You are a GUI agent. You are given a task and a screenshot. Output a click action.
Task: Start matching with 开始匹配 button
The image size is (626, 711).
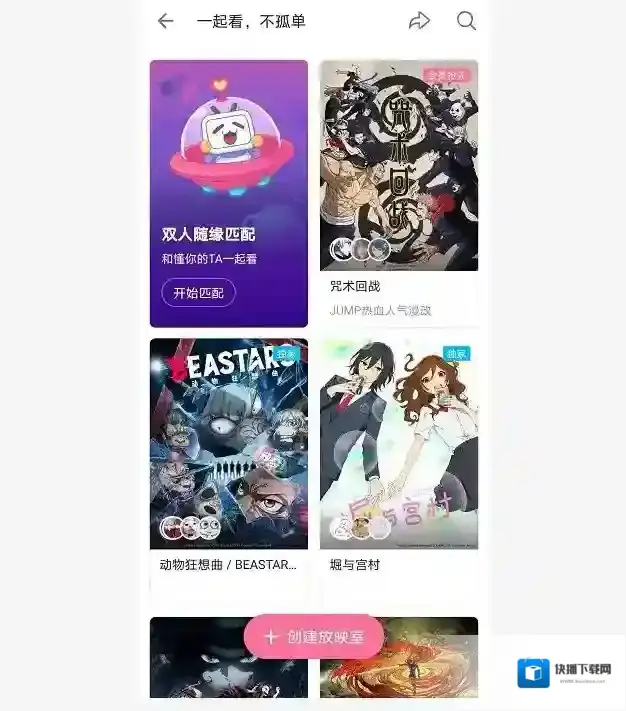(198, 293)
